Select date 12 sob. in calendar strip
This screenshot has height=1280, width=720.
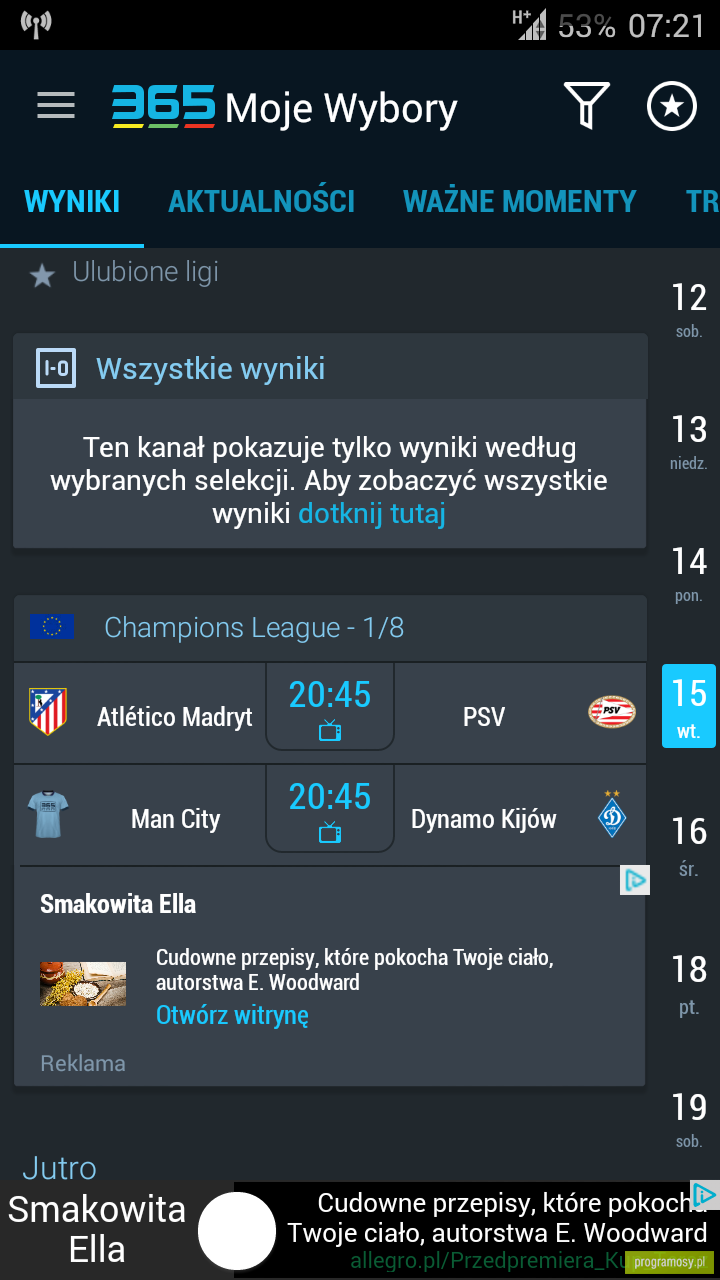689,309
